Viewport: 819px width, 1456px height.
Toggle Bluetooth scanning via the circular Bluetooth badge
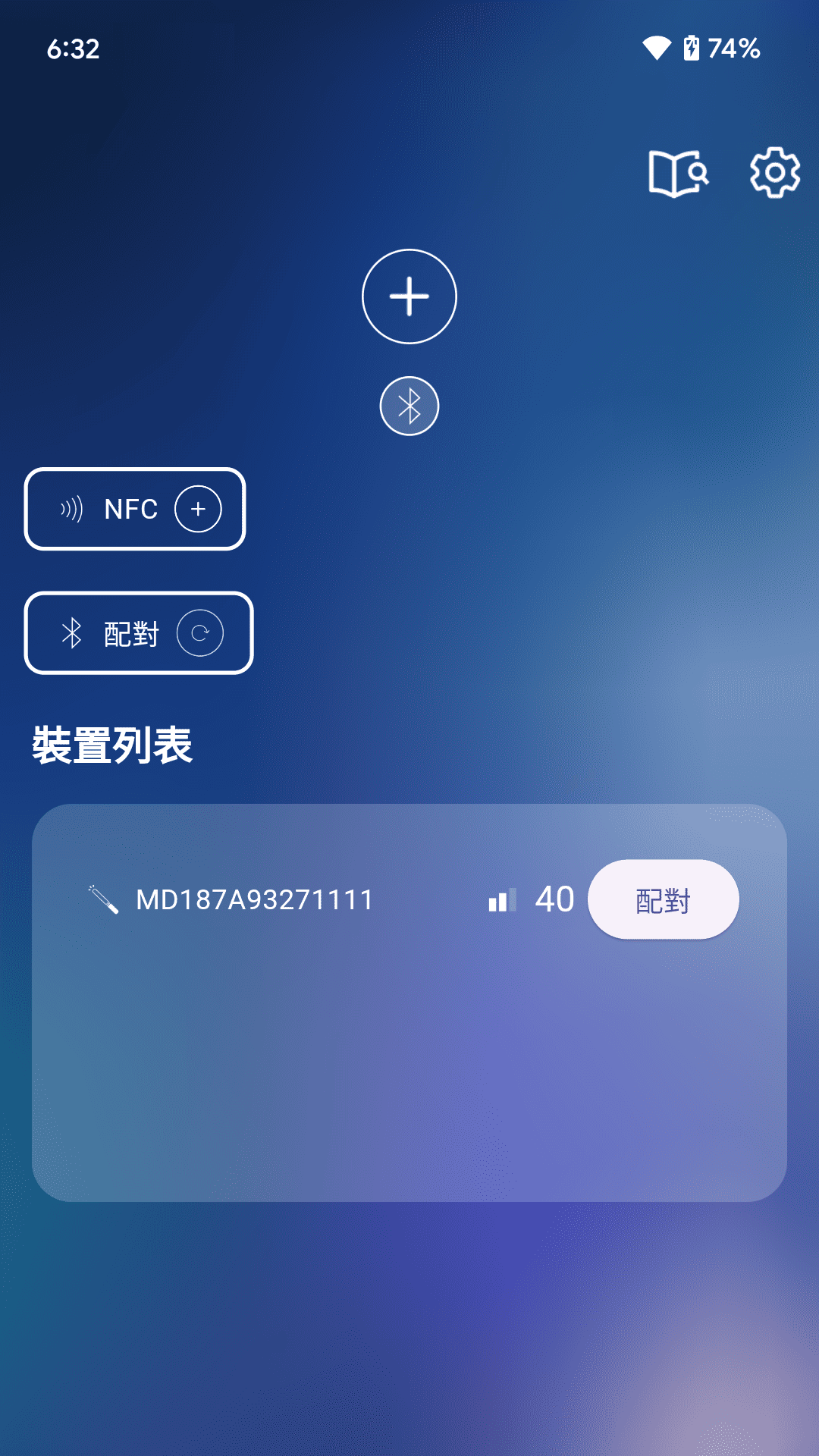point(409,406)
